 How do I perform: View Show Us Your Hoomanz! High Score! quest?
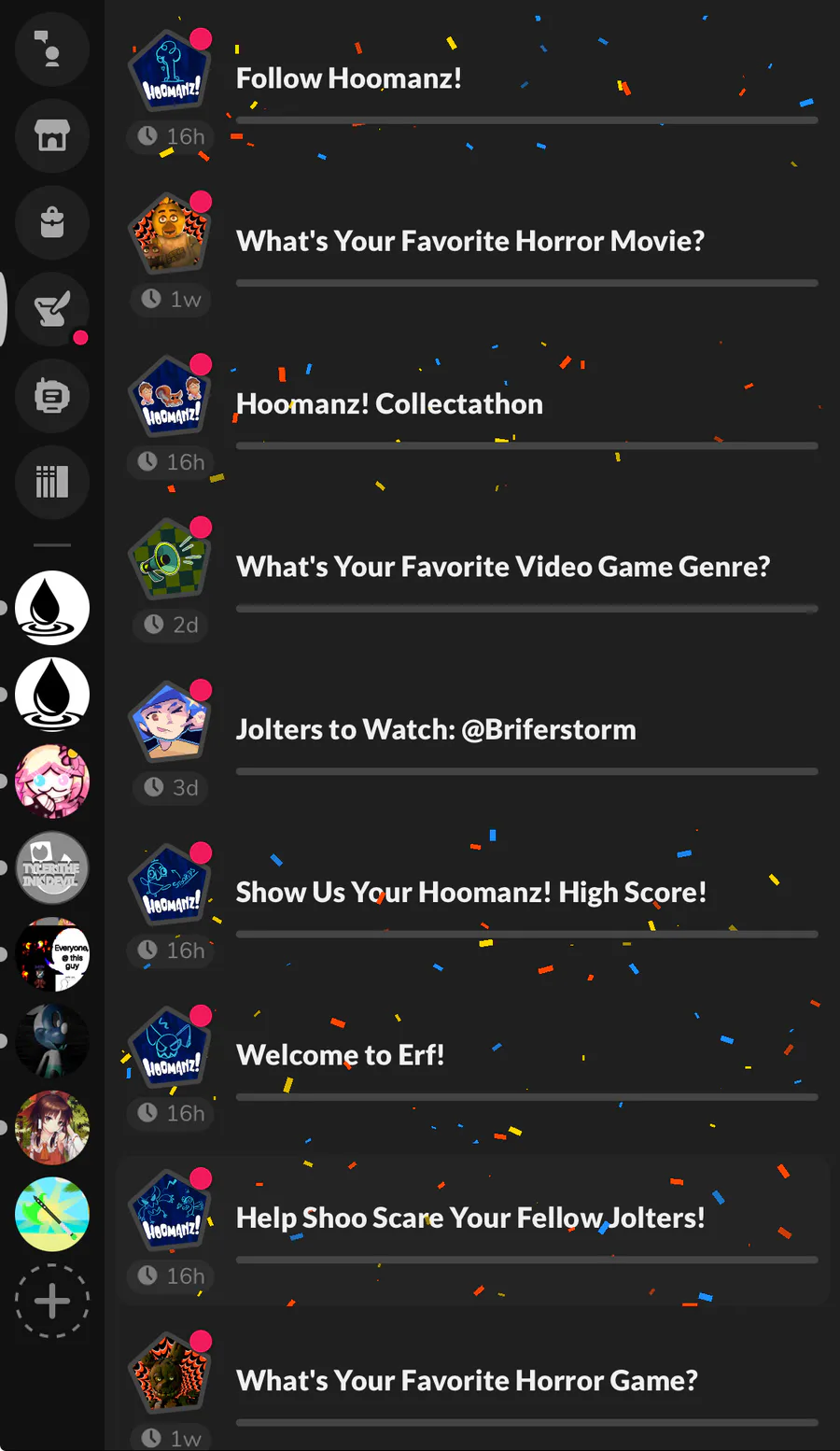pyautogui.click(x=471, y=893)
